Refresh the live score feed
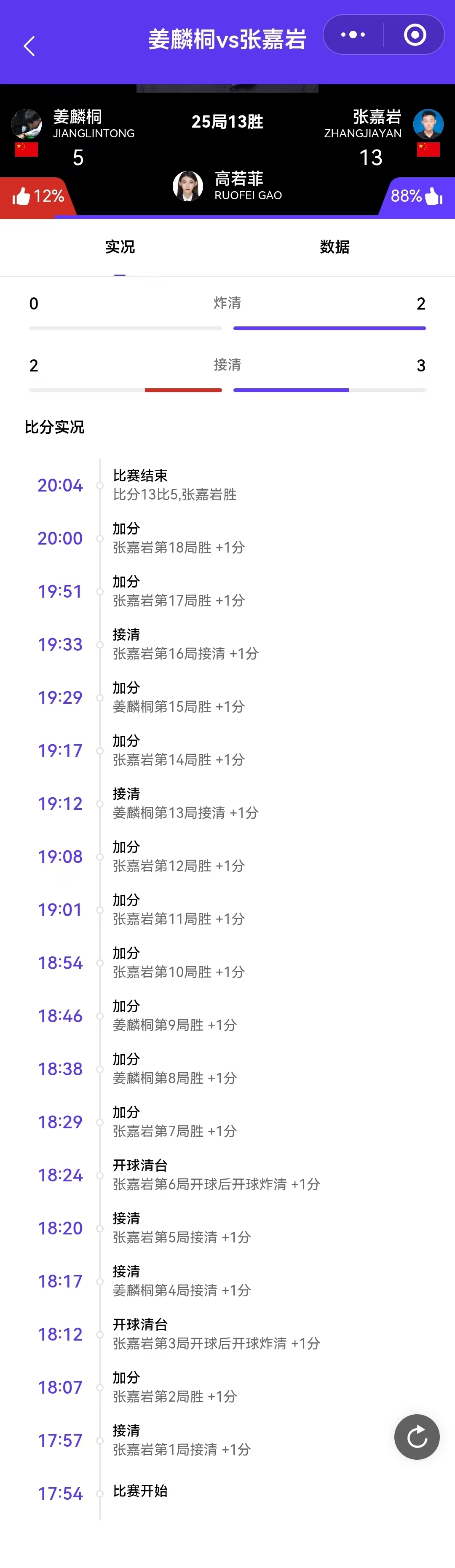Viewport: 455px width, 1568px height. pyautogui.click(x=417, y=1437)
